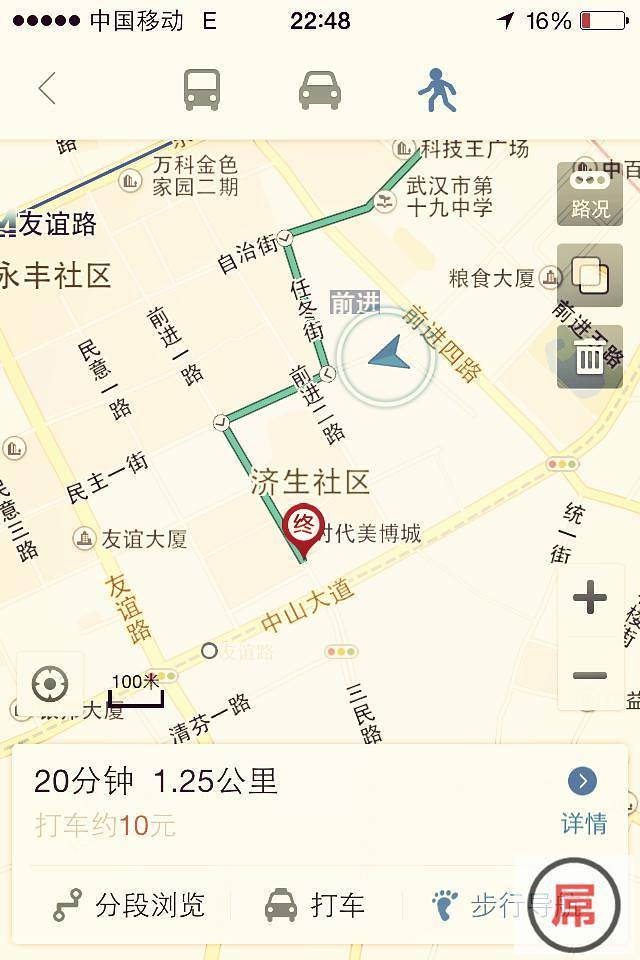Switch to the bus route mode
Screen dimensions: 640x960
pos(202,89)
